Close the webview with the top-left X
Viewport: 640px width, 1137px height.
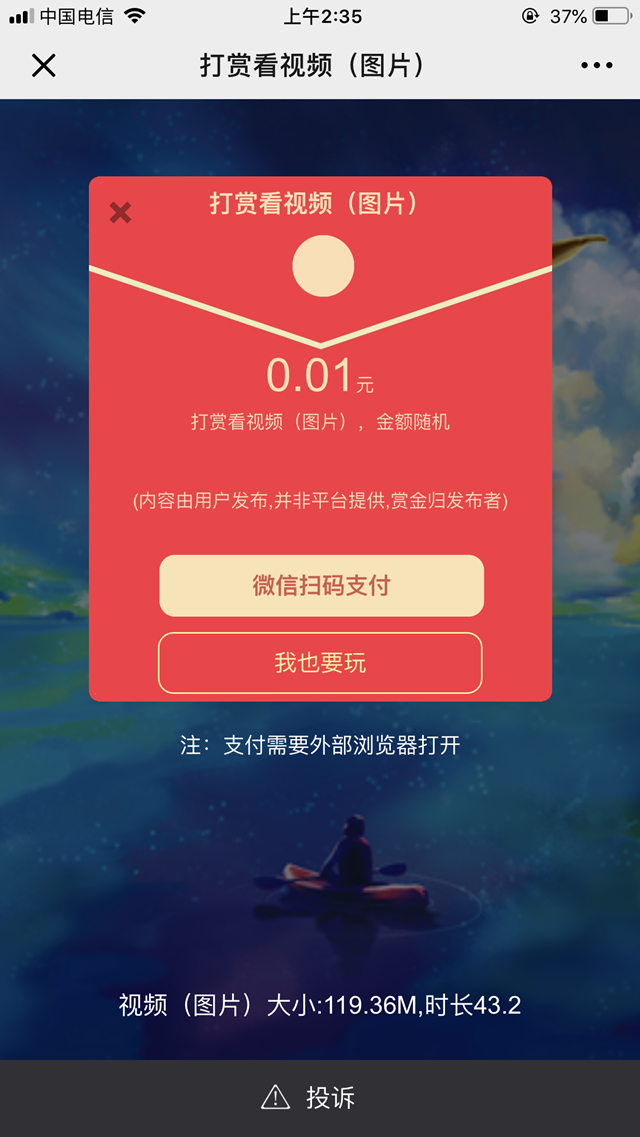(x=43, y=66)
